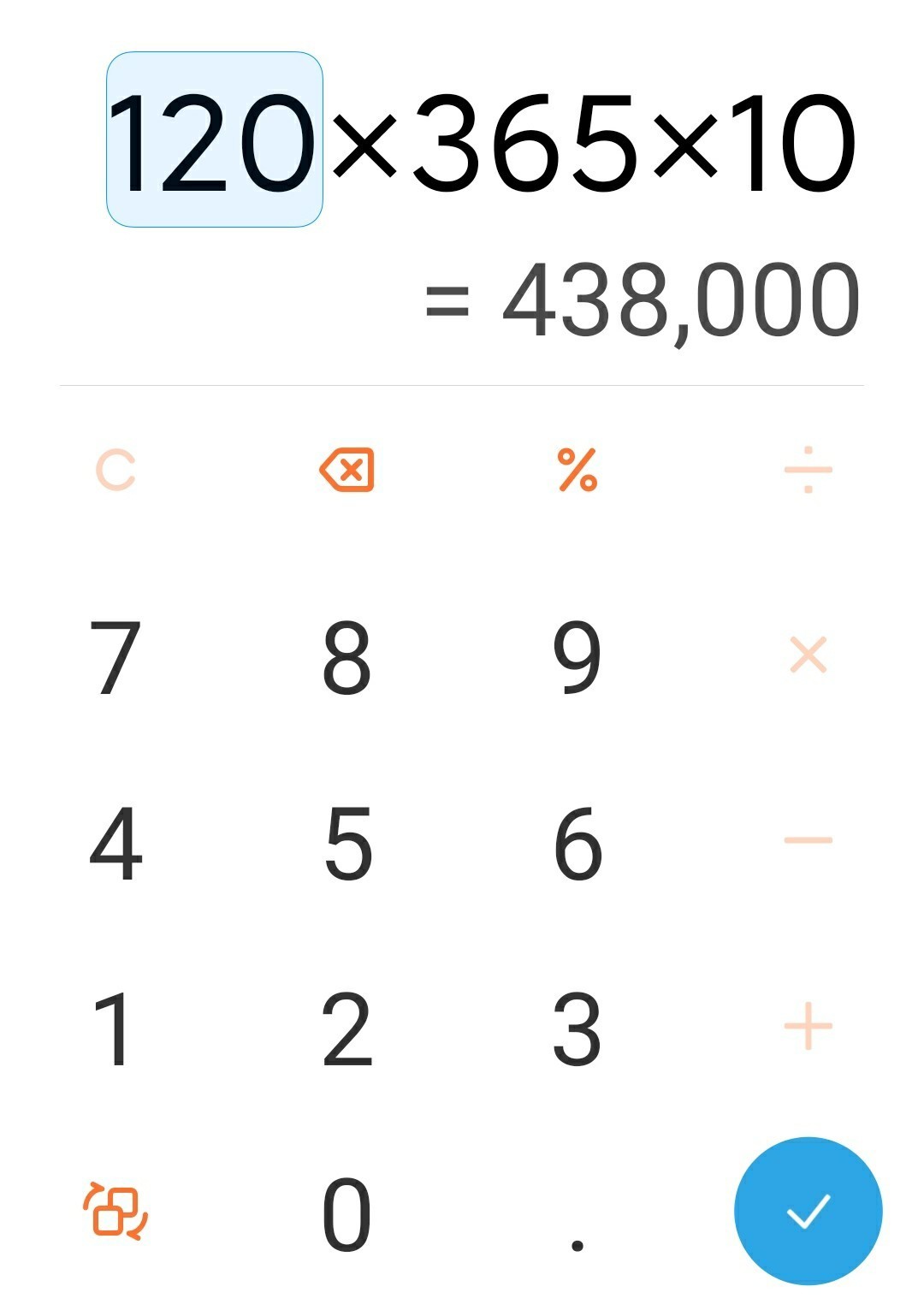Image resolution: width=924 pixels, height=1310 pixels.
Task: Select the plus operator
Action: pyautogui.click(x=808, y=1026)
